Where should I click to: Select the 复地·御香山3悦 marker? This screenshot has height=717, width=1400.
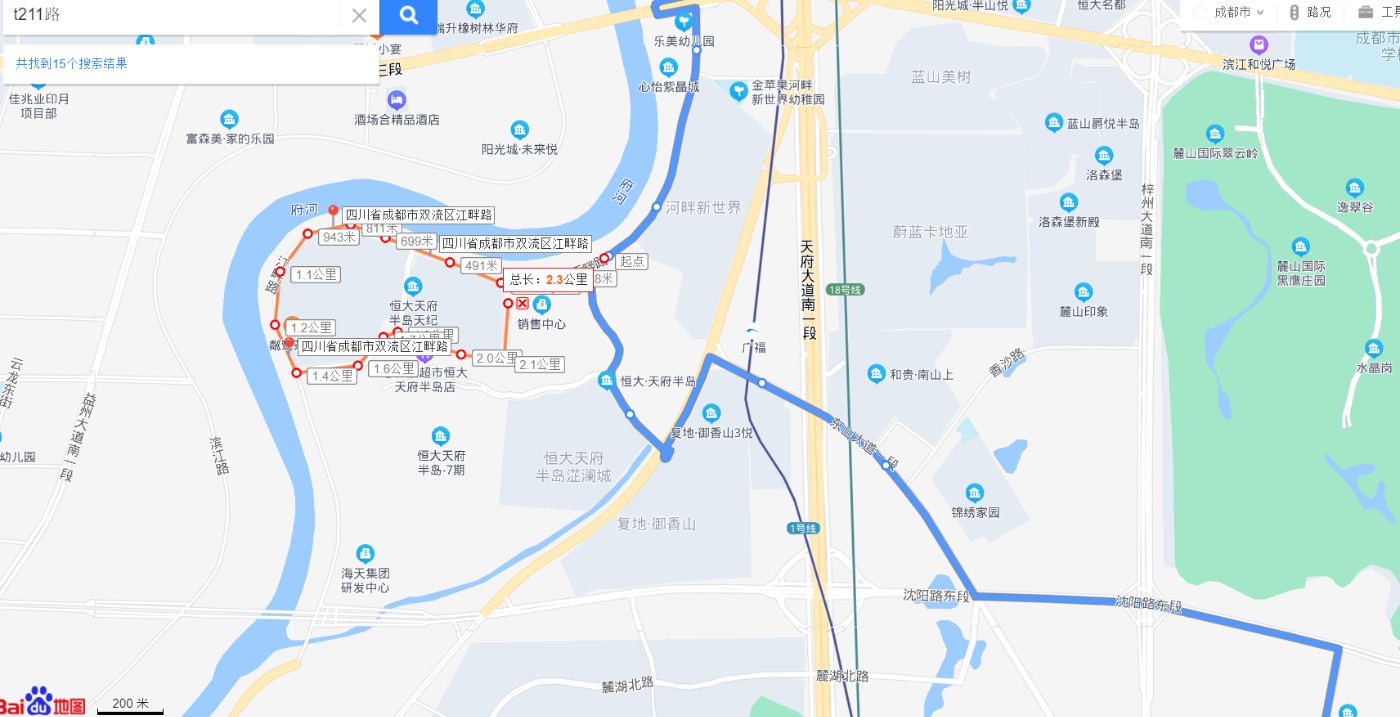(711, 413)
